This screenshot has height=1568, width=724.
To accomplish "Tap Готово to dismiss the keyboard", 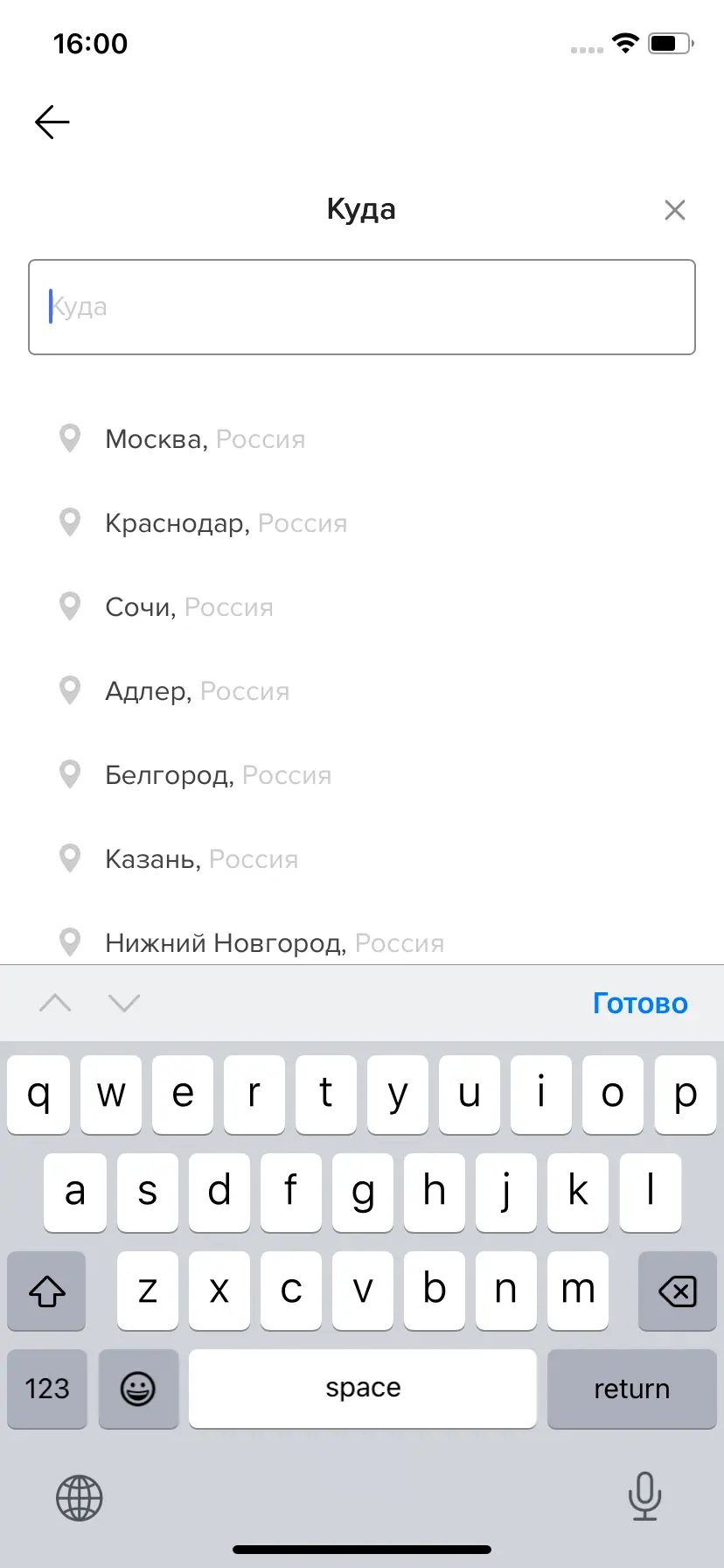I will click(640, 1003).
